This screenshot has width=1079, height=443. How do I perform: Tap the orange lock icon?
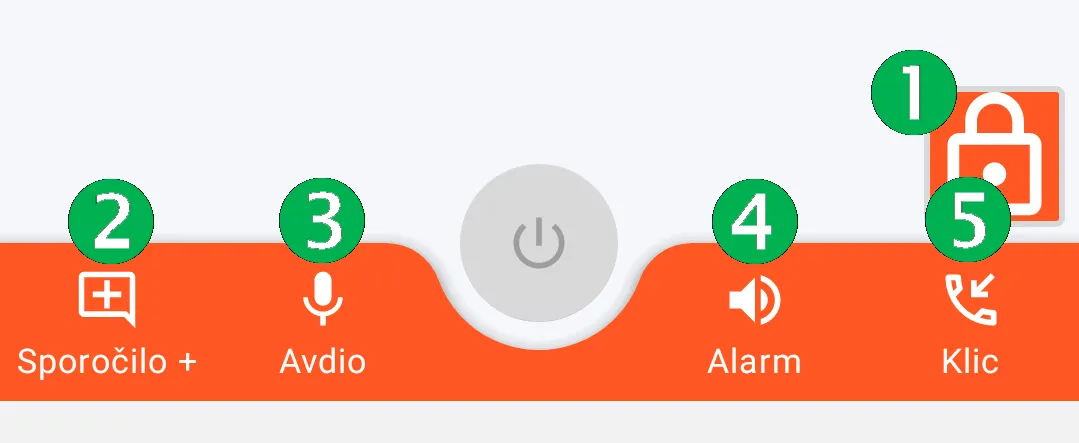point(996,157)
